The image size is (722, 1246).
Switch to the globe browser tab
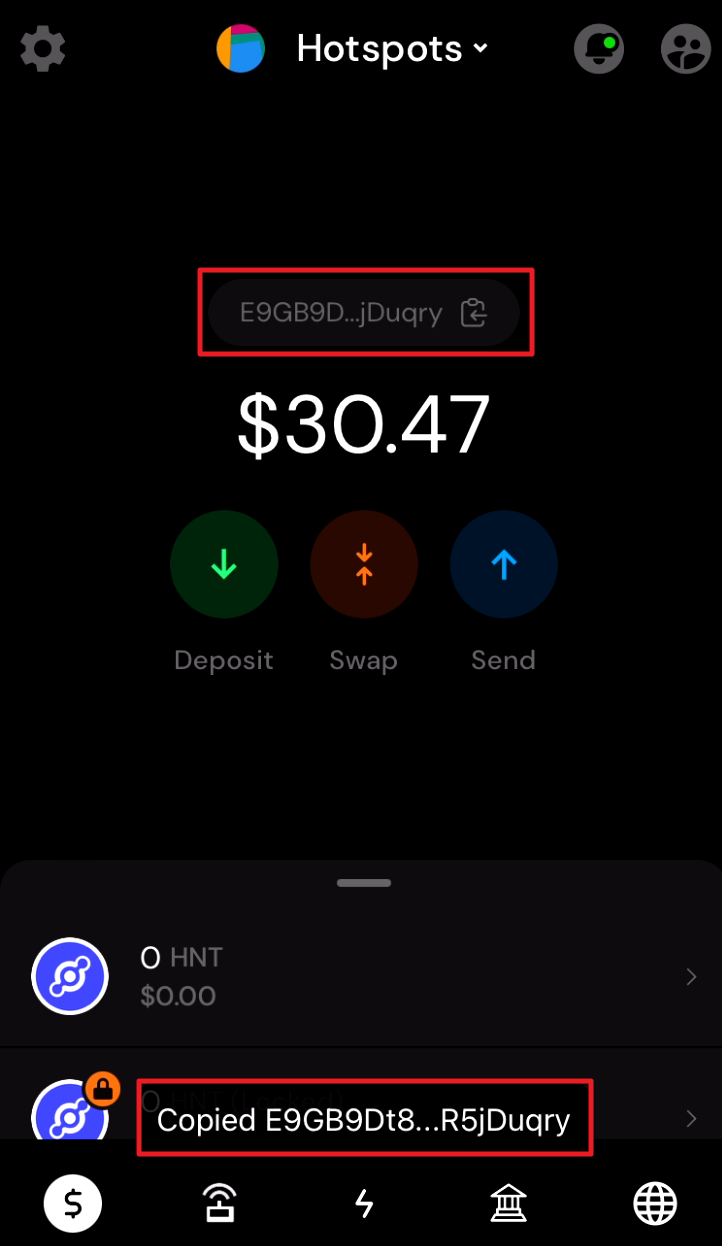coord(655,1203)
